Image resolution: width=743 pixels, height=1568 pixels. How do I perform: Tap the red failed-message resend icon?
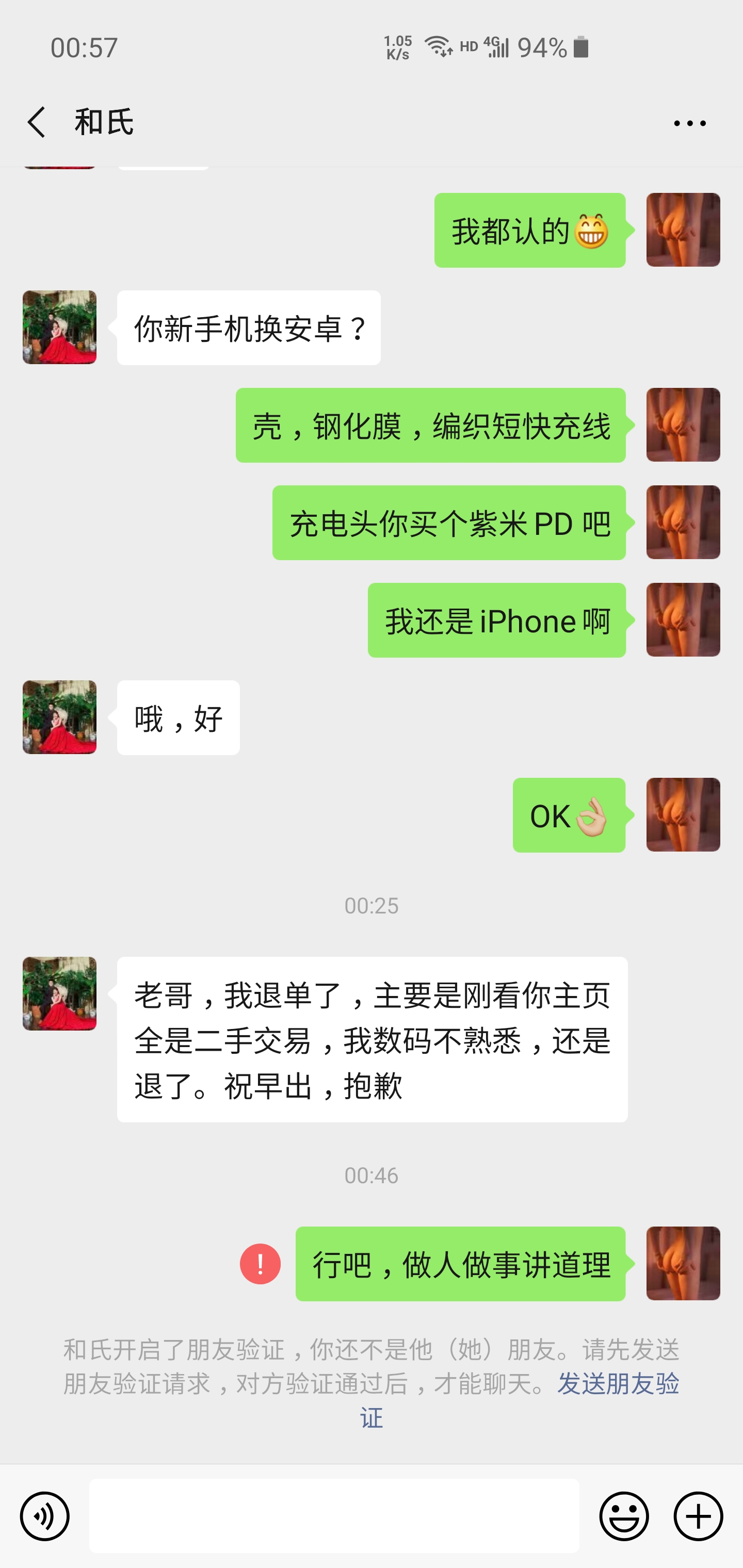(x=260, y=1264)
